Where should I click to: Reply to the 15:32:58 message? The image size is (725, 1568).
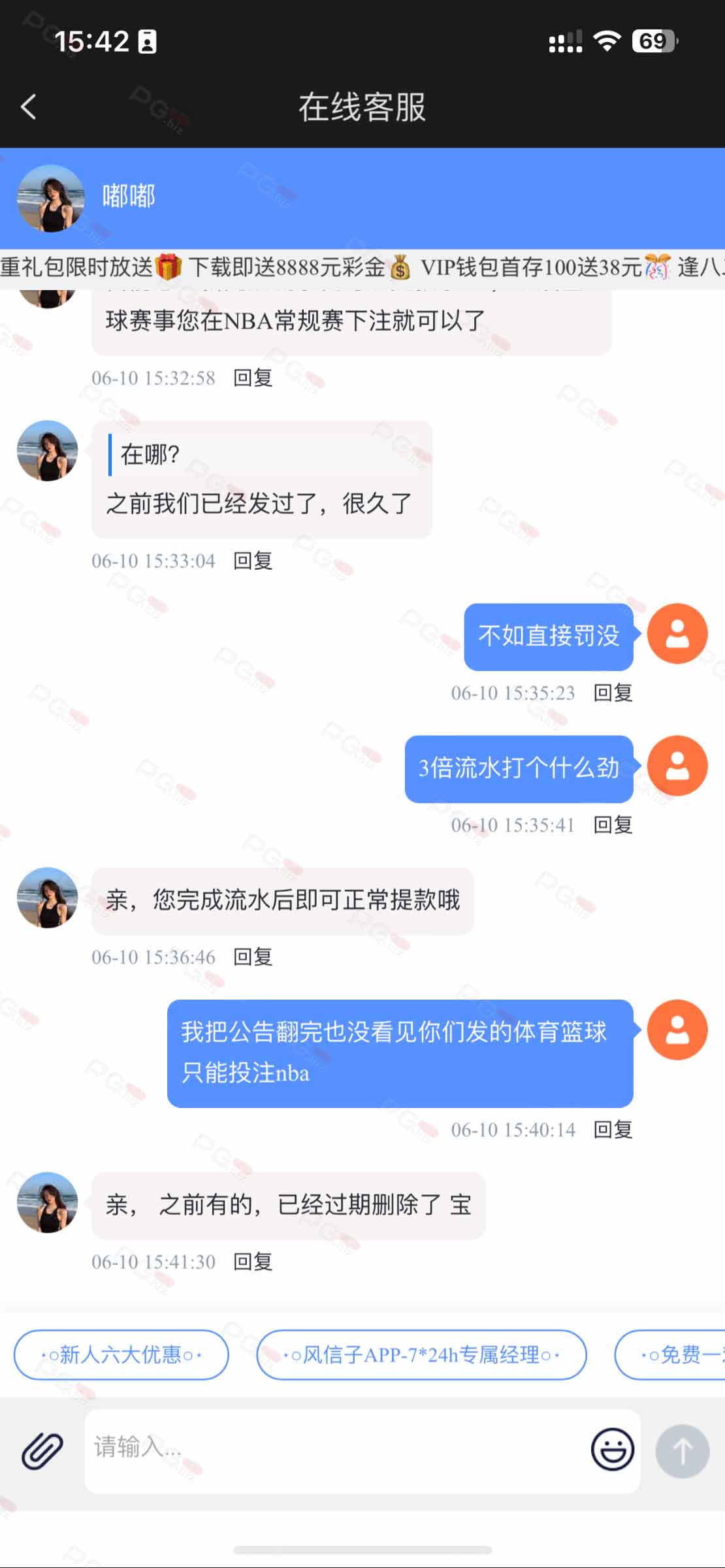253,378
